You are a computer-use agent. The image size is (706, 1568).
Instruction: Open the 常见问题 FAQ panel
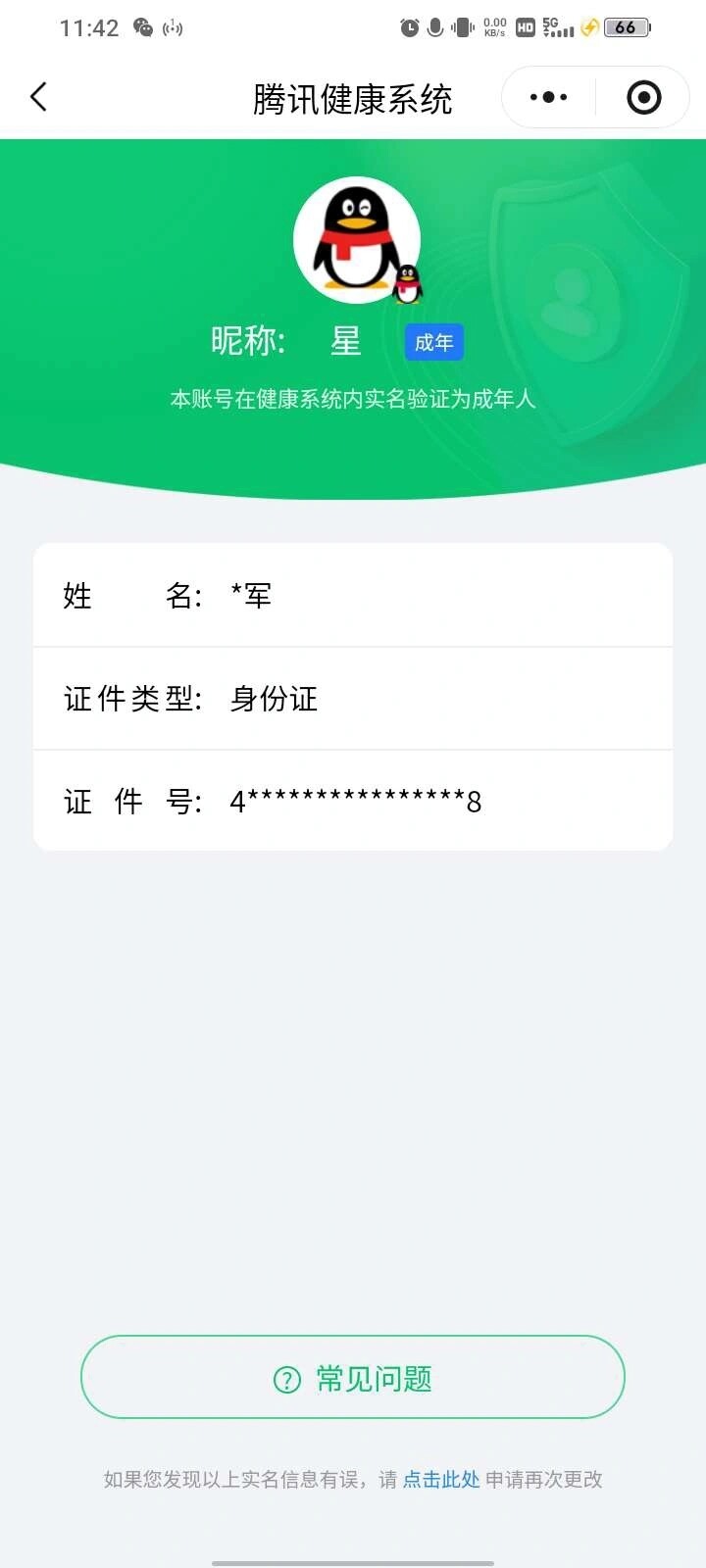pos(351,1377)
